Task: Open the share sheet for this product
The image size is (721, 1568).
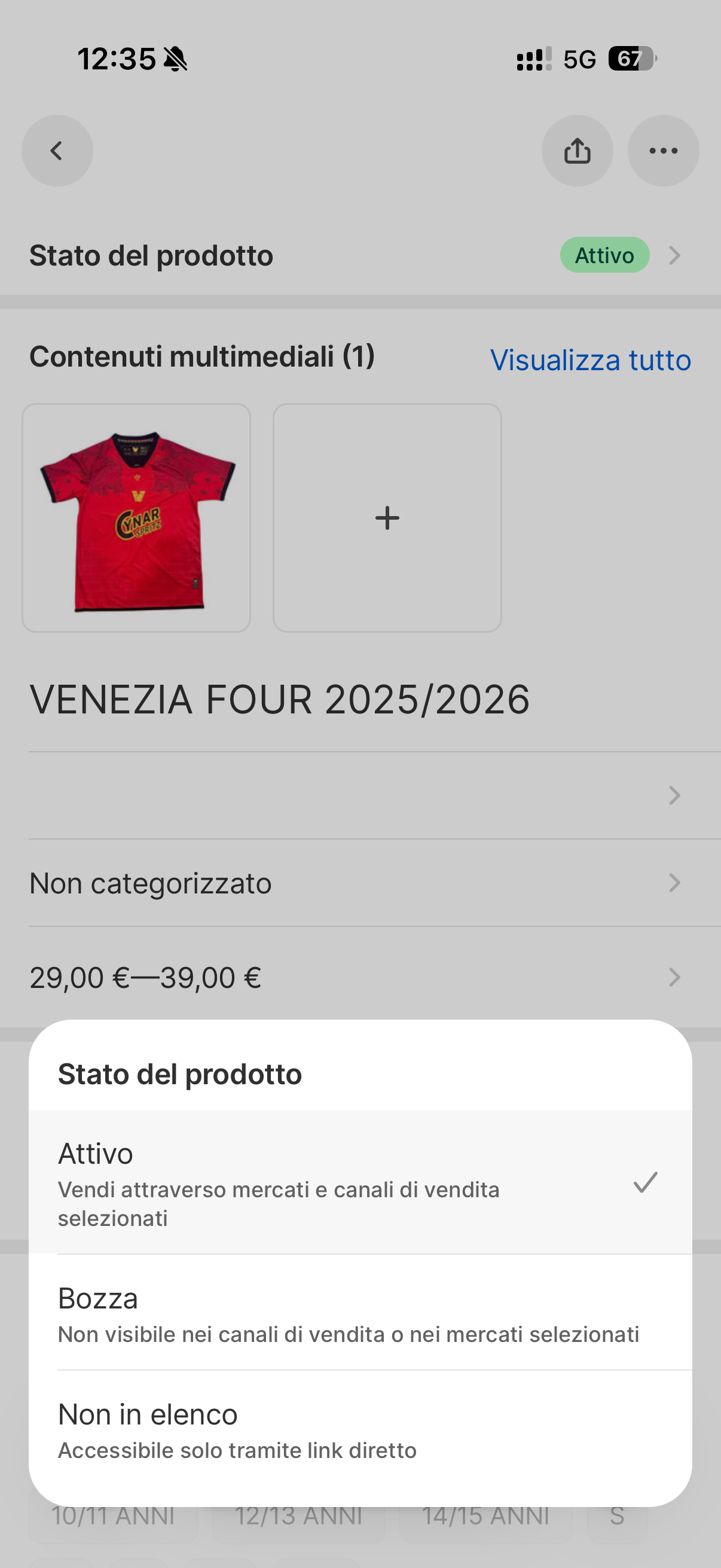Action: 577,151
